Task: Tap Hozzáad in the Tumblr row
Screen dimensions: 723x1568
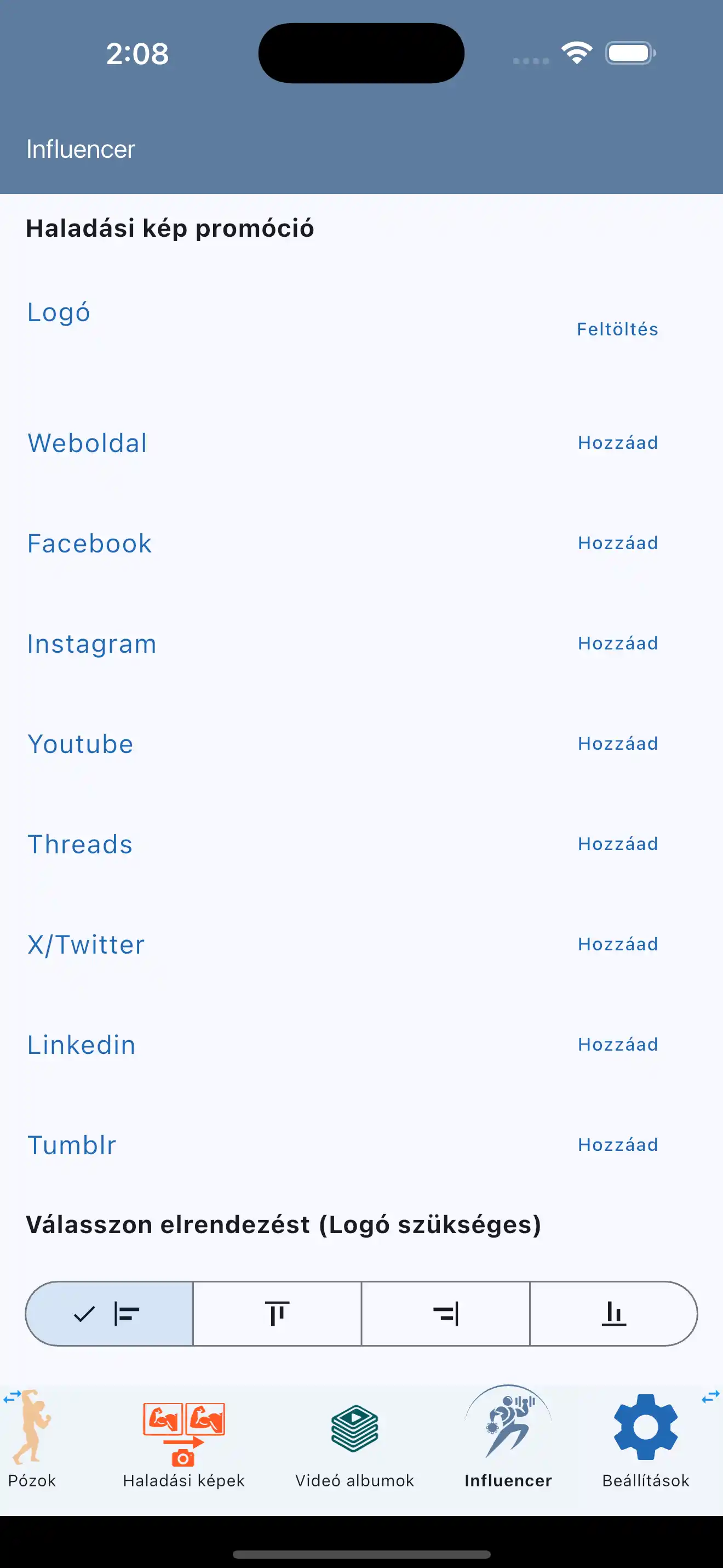Action: [x=618, y=1145]
